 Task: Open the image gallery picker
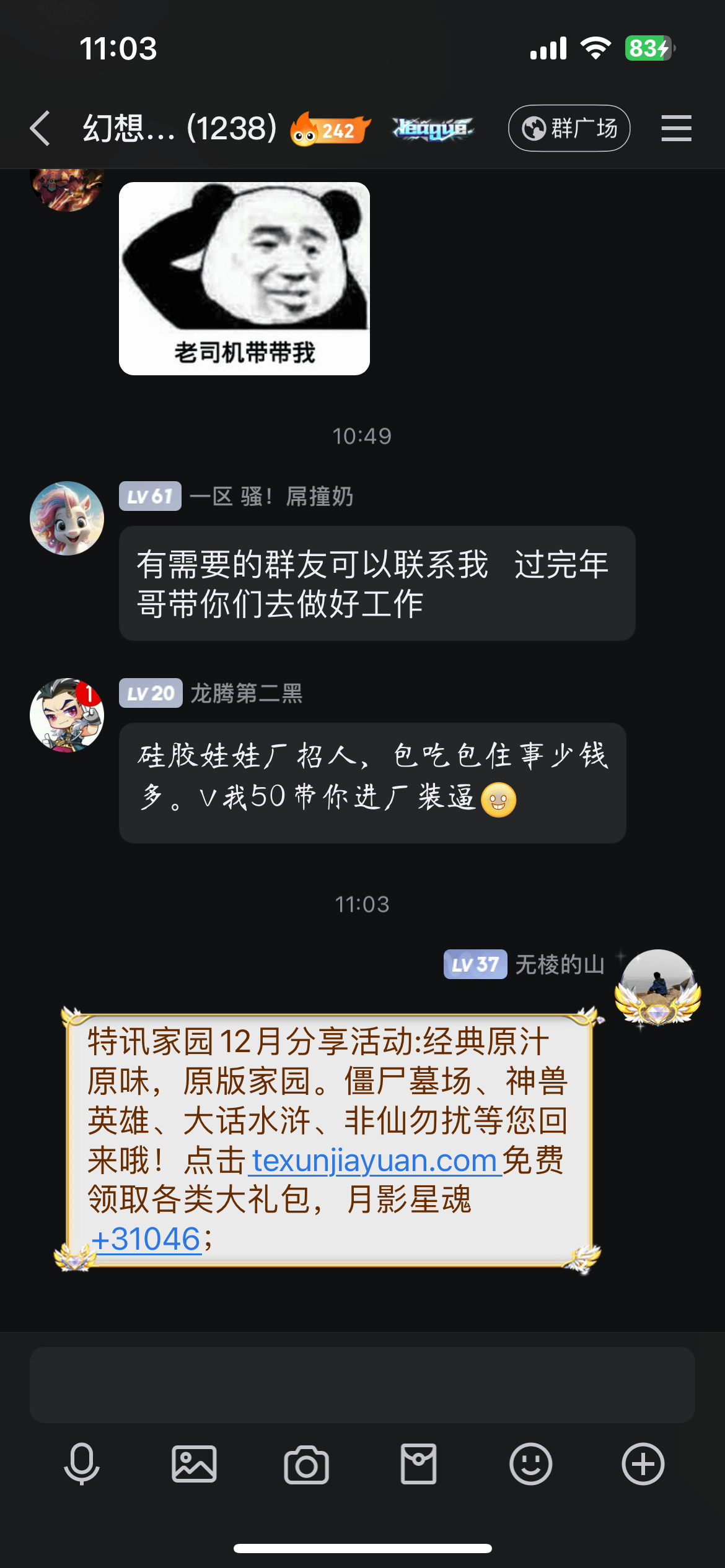[x=194, y=1464]
